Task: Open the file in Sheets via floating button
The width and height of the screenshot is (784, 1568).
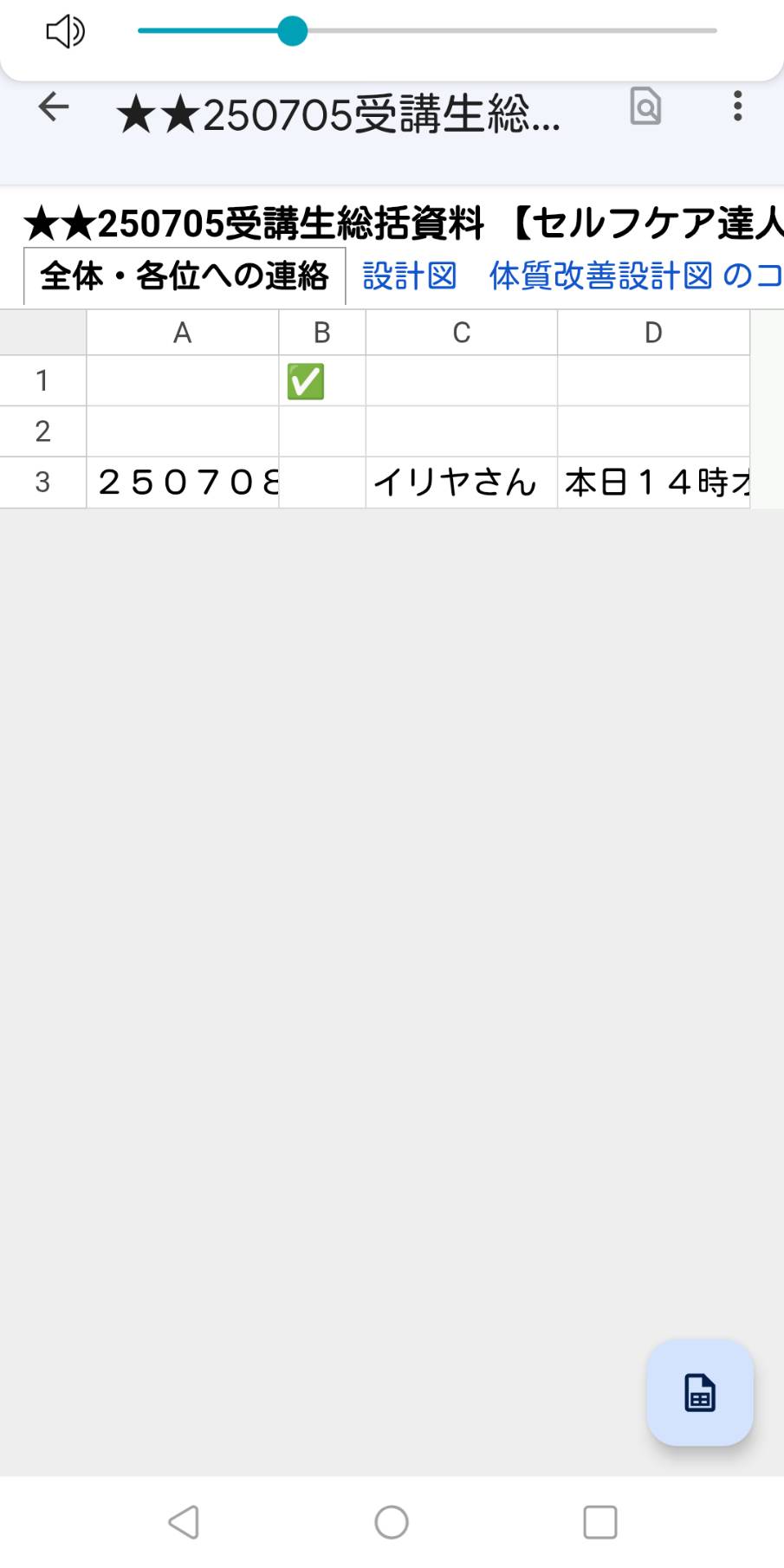Action: pos(700,1393)
